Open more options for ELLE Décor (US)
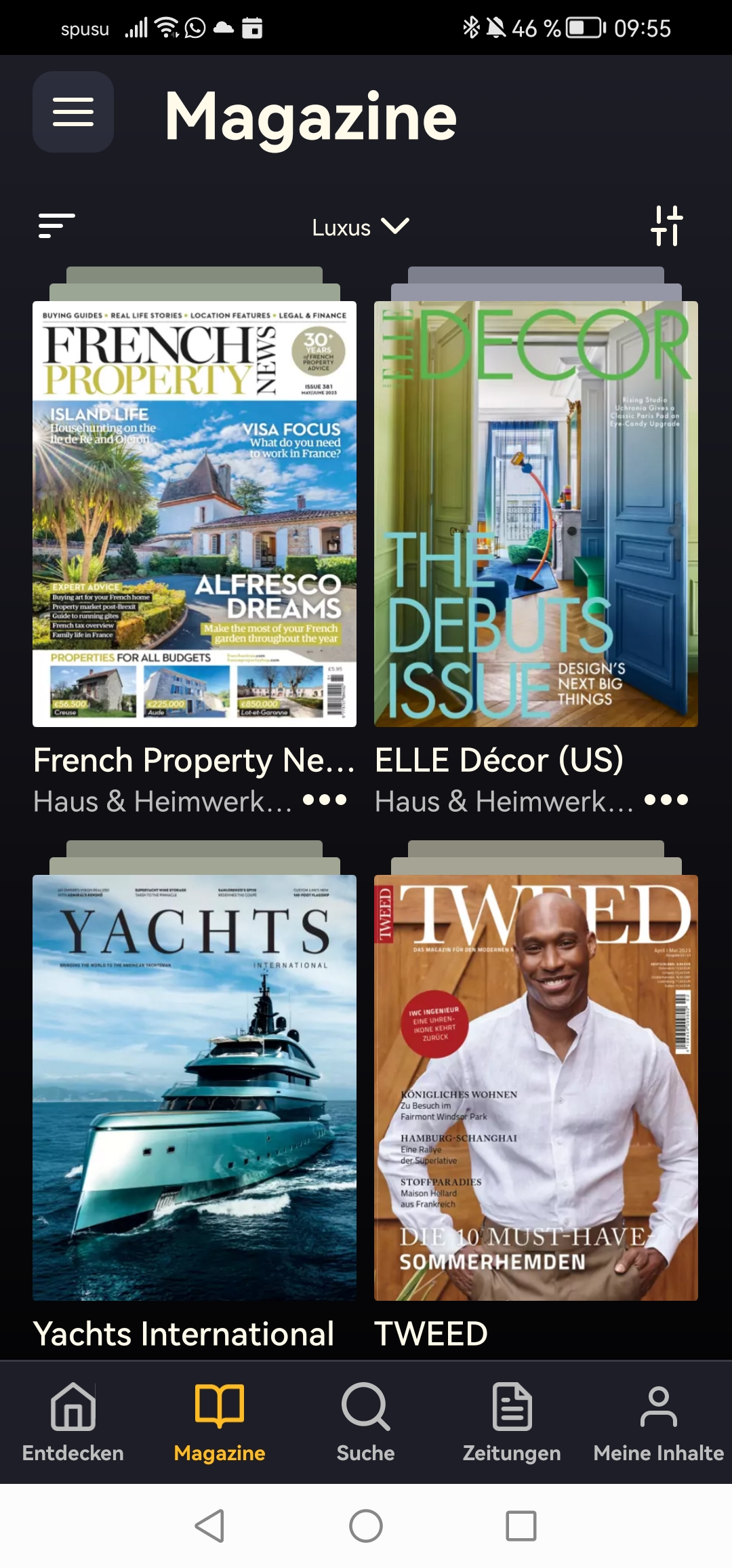 [x=666, y=800]
